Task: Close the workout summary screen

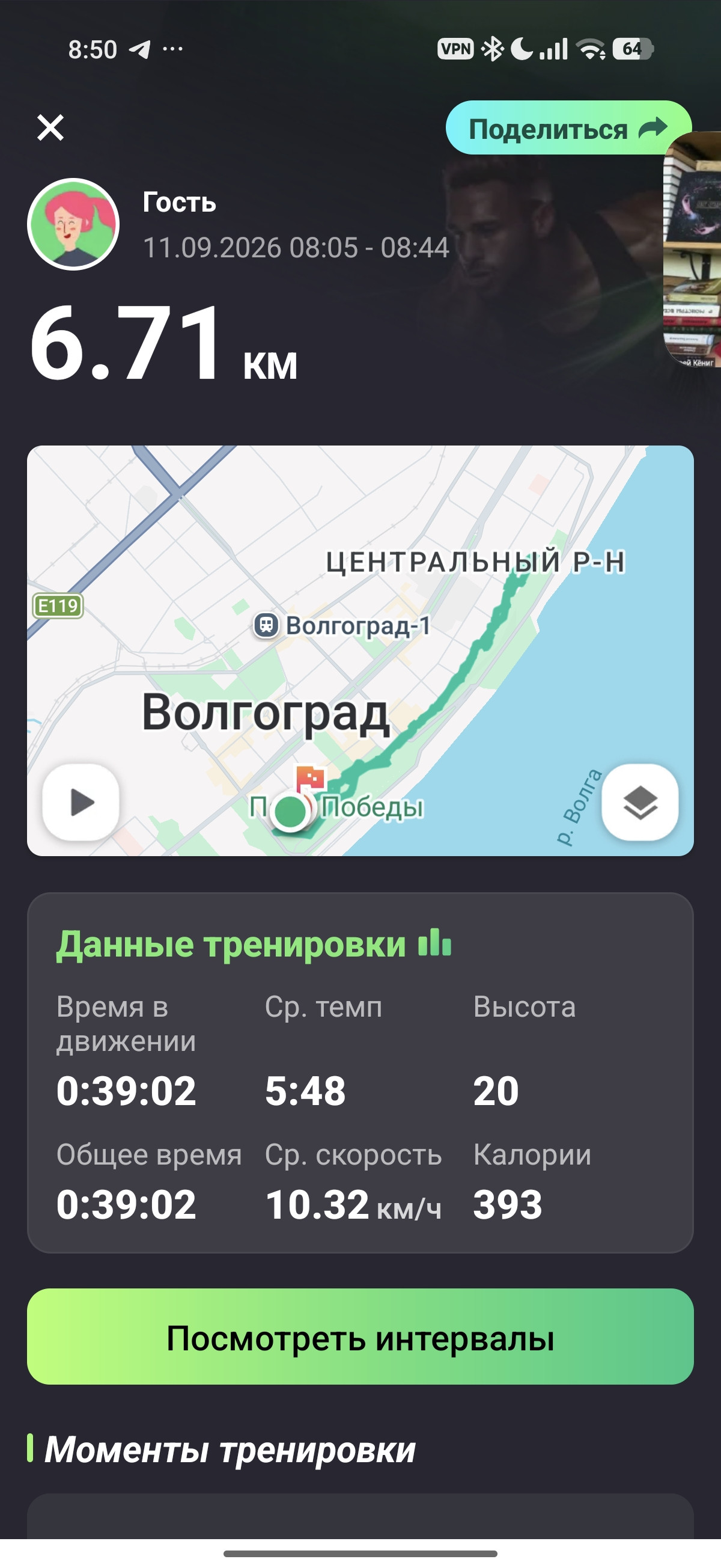Action: click(x=50, y=128)
